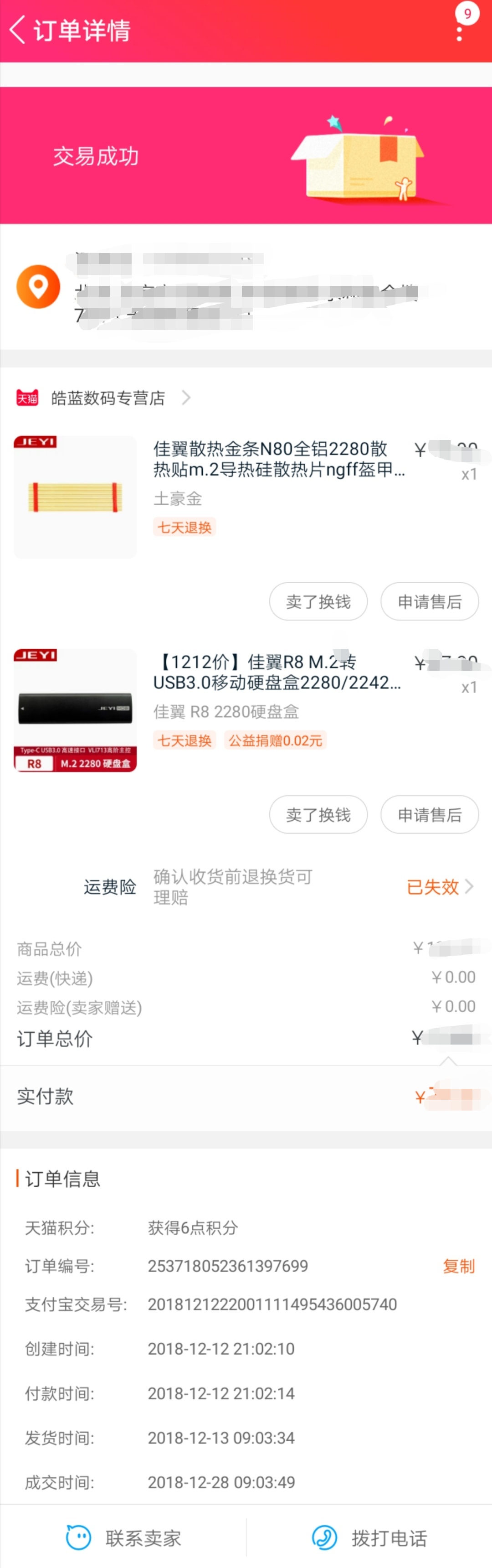The height and width of the screenshot is (1568, 492).
Task: Contact the seller via 联系卖家
Action: click(123, 1537)
